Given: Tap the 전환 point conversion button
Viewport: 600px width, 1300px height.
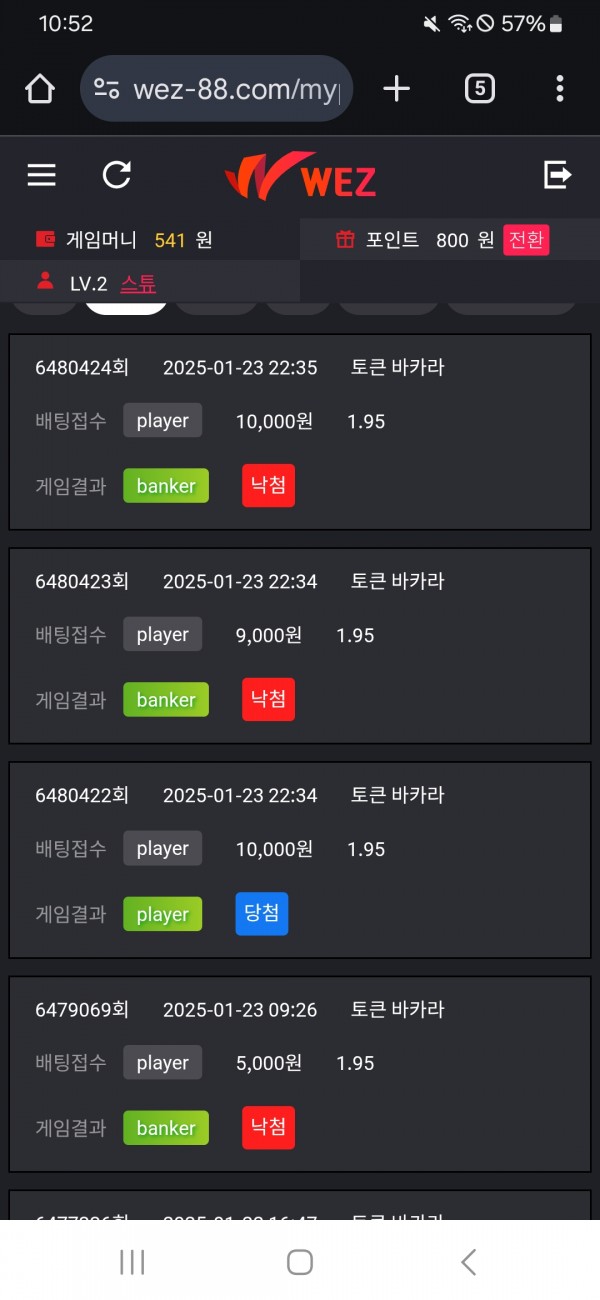Looking at the screenshot, I should point(526,240).
